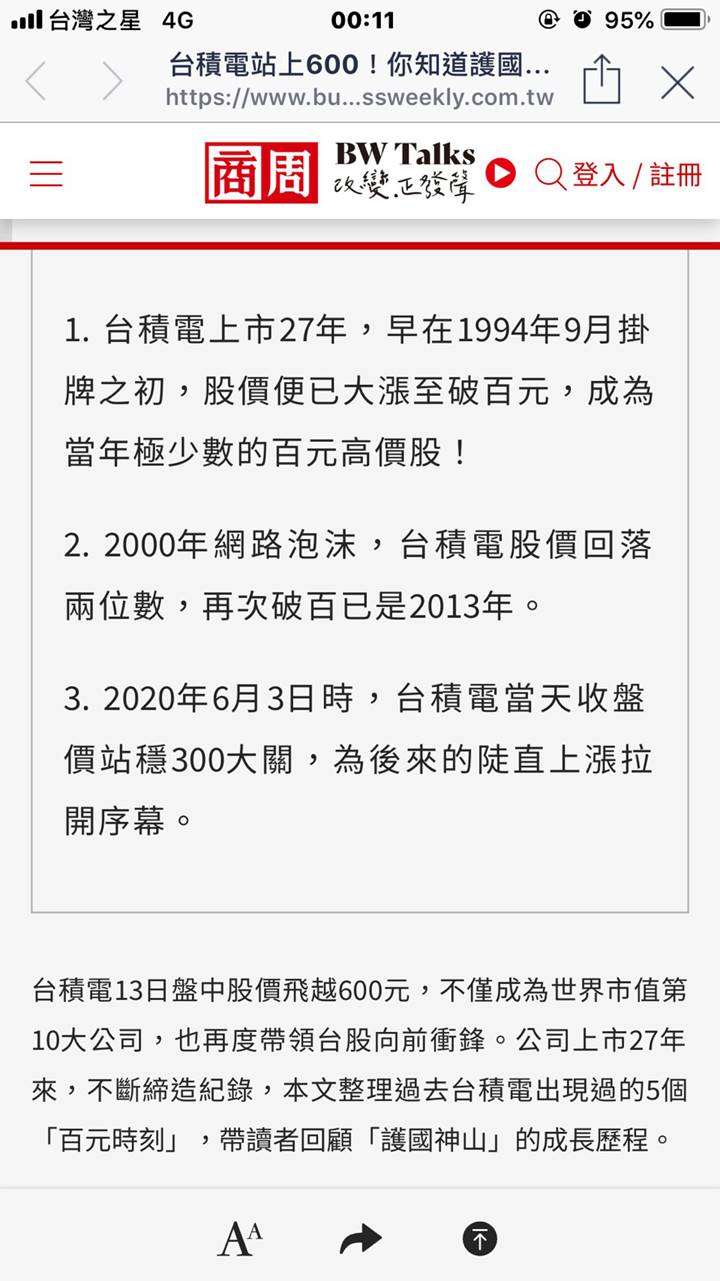Go back to the previous web page
The height and width of the screenshot is (1281, 720).
click(x=36, y=82)
